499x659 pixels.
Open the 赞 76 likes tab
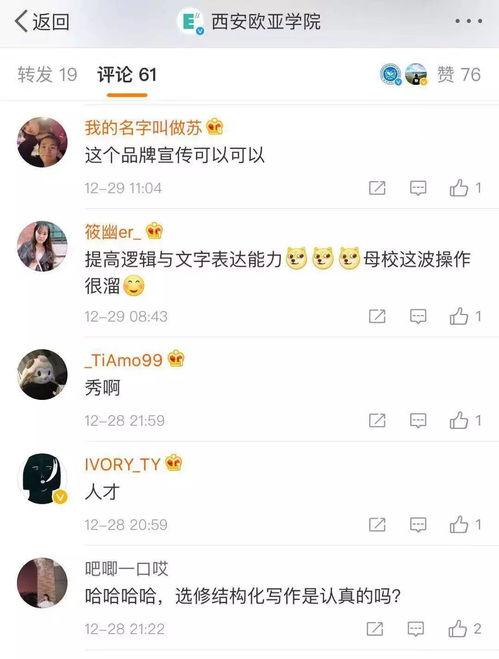tap(459, 75)
